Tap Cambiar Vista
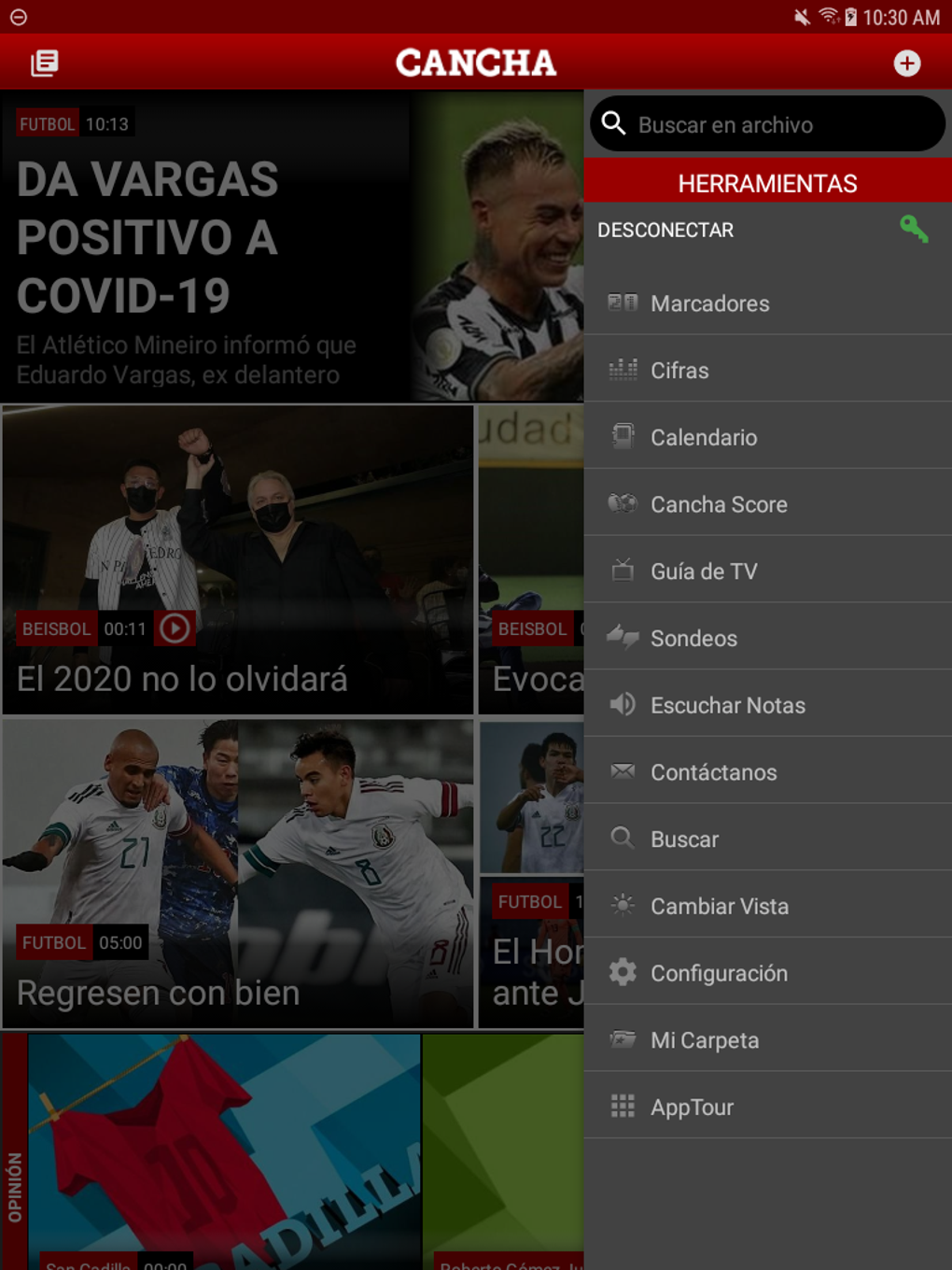Screen dimensions: 952x1270 719,906
